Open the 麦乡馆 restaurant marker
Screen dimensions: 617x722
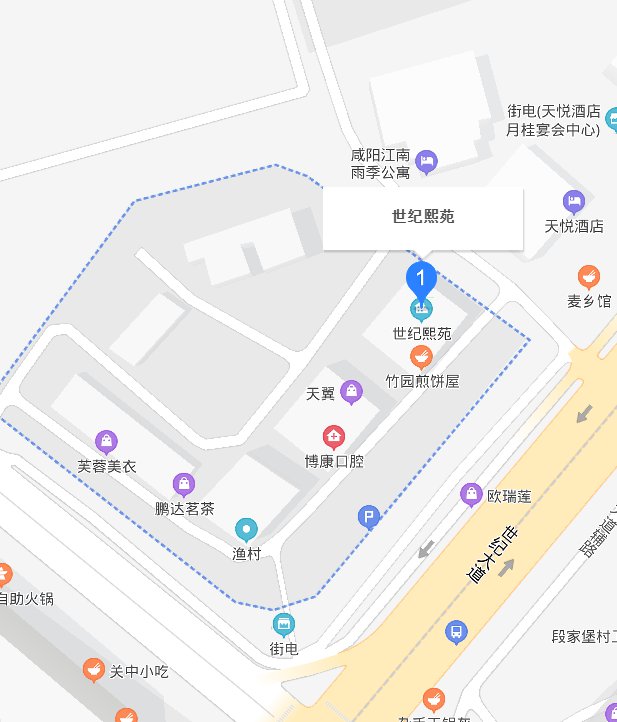tap(589, 276)
